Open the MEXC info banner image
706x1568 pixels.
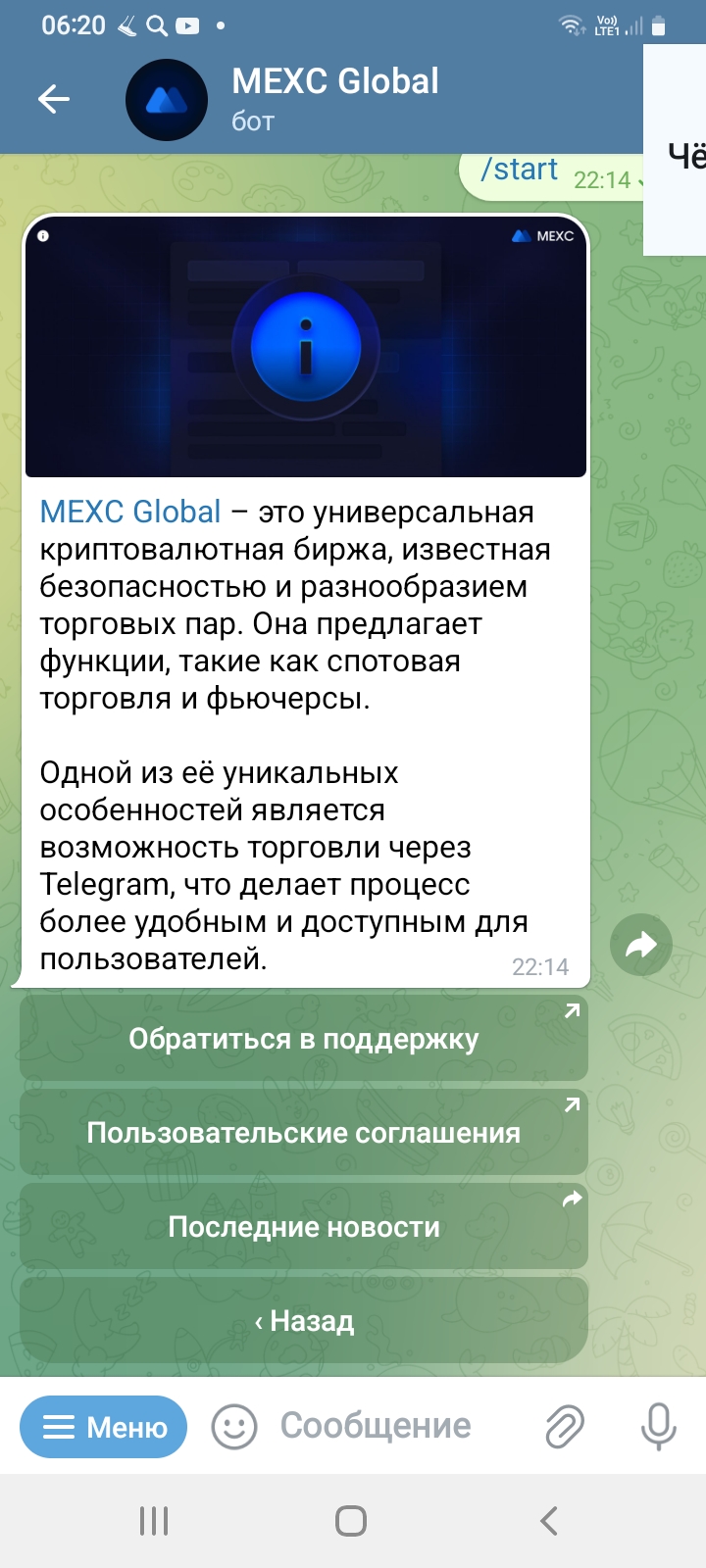pos(305,348)
